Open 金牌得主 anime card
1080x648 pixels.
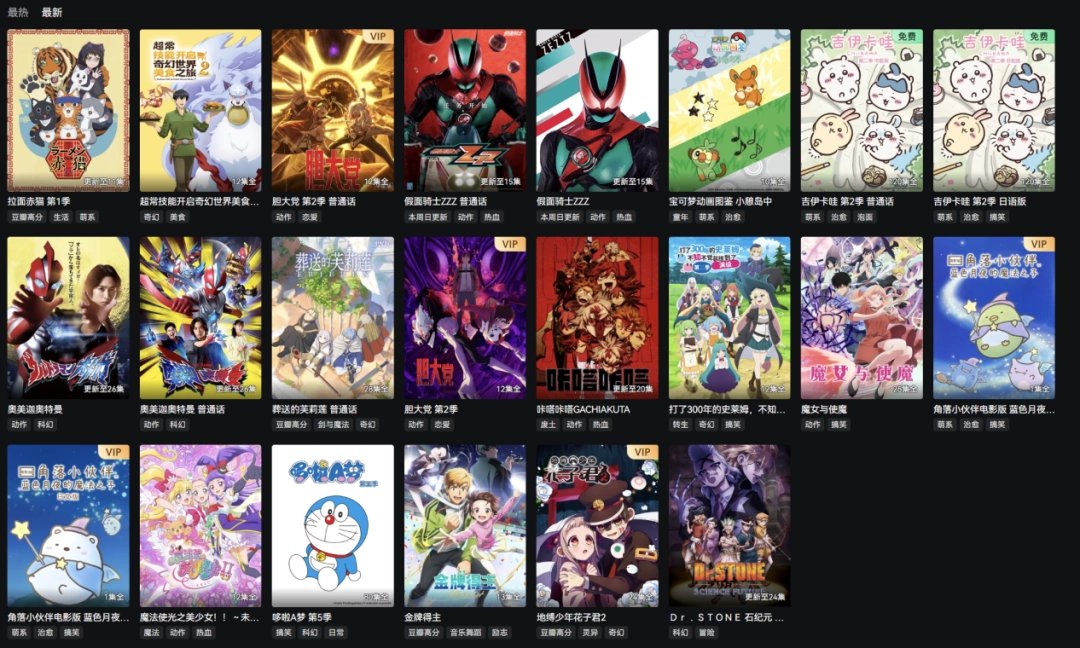point(464,525)
